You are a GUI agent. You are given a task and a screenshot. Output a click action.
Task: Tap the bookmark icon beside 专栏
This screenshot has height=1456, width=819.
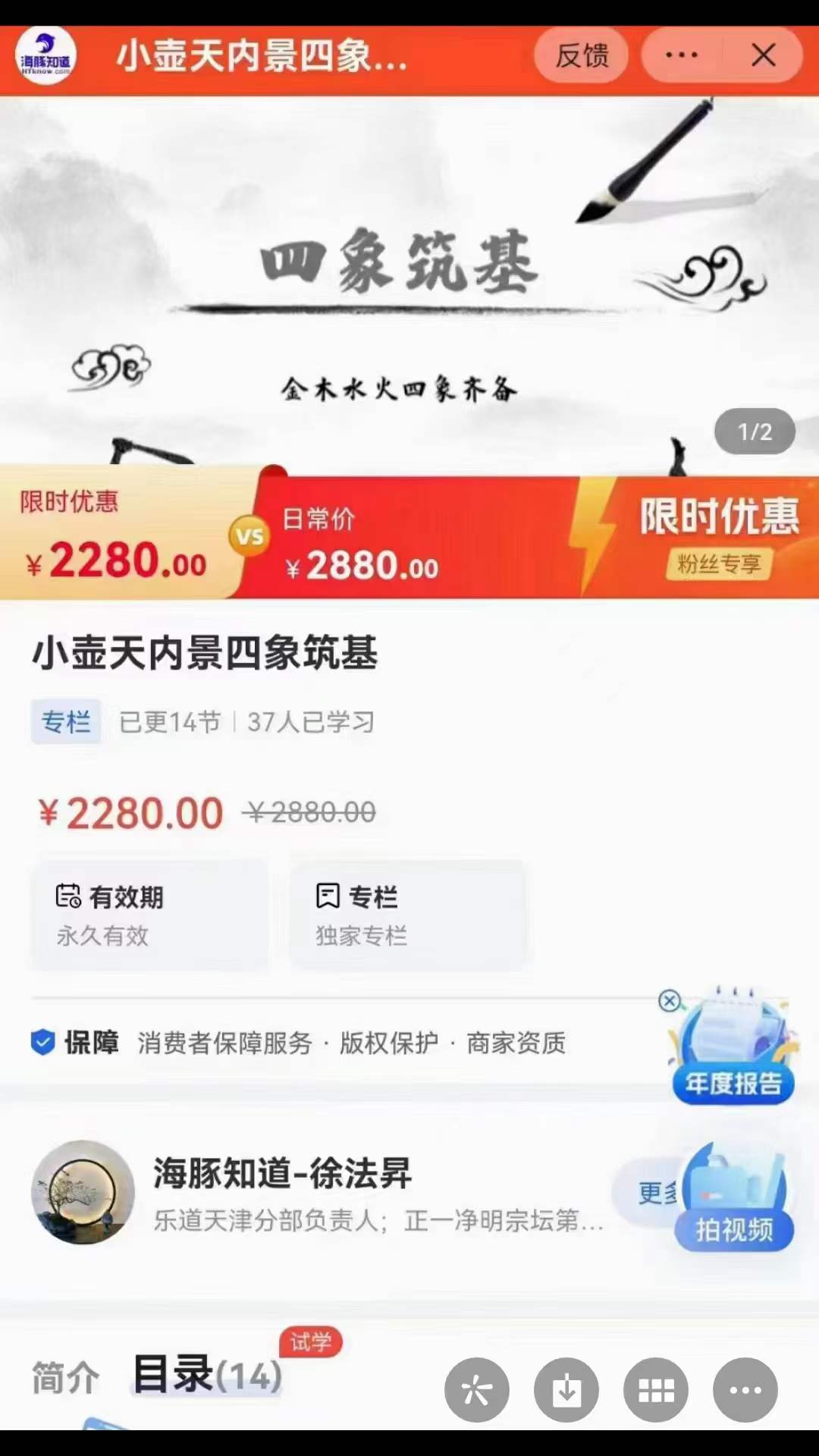click(326, 896)
